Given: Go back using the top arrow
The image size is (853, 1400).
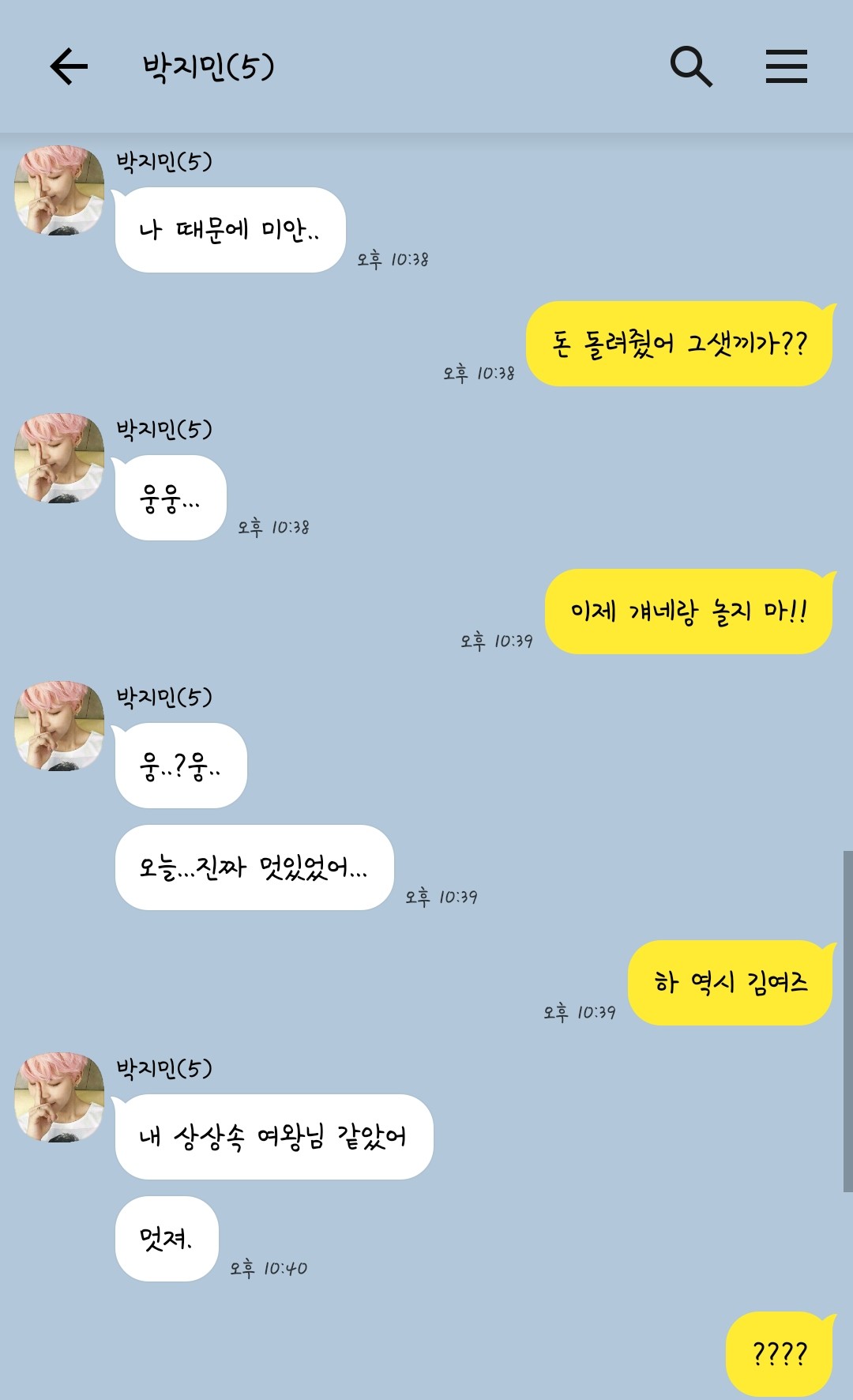Looking at the screenshot, I should [x=69, y=66].
